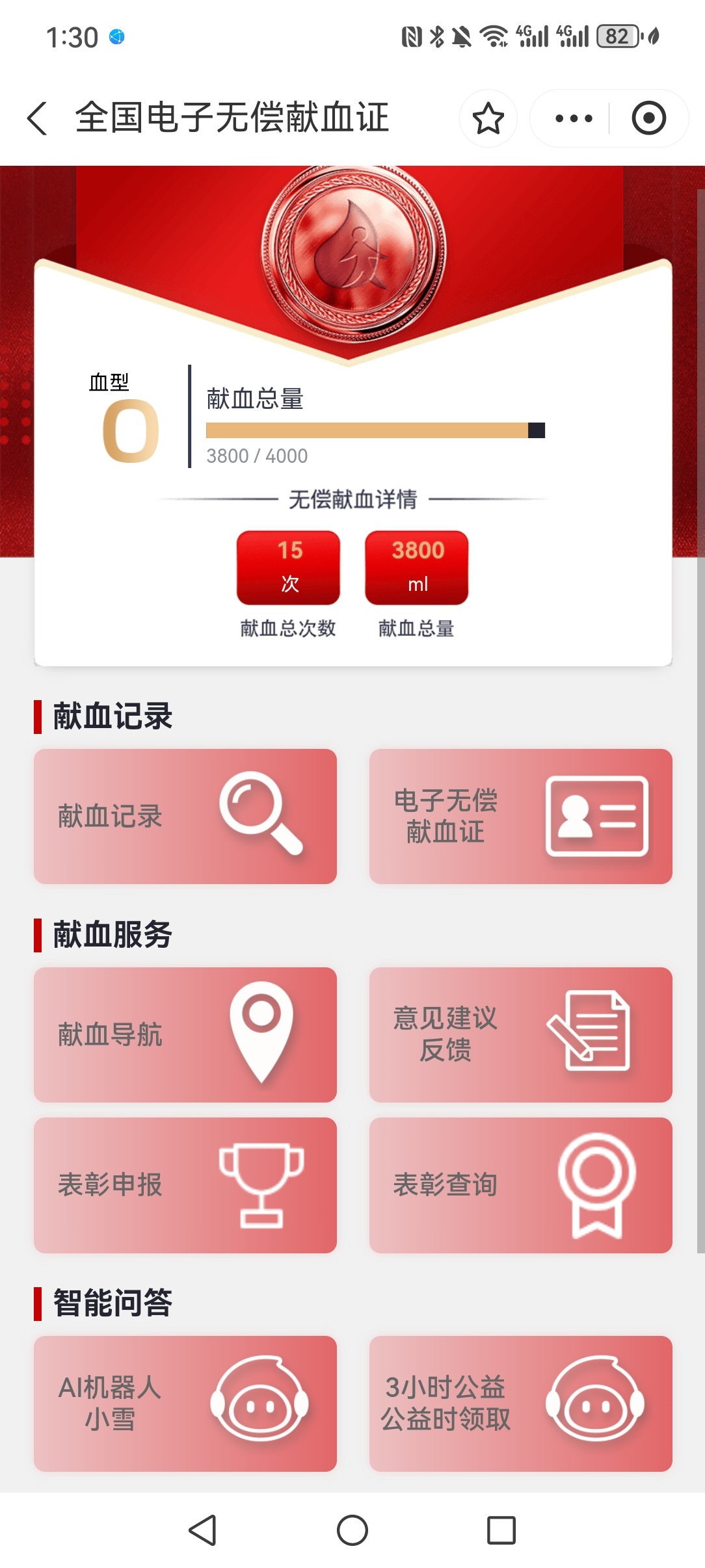705x1568 pixels.
Task: Open 献血导航 navigation card
Action: click(x=185, y=1034)
